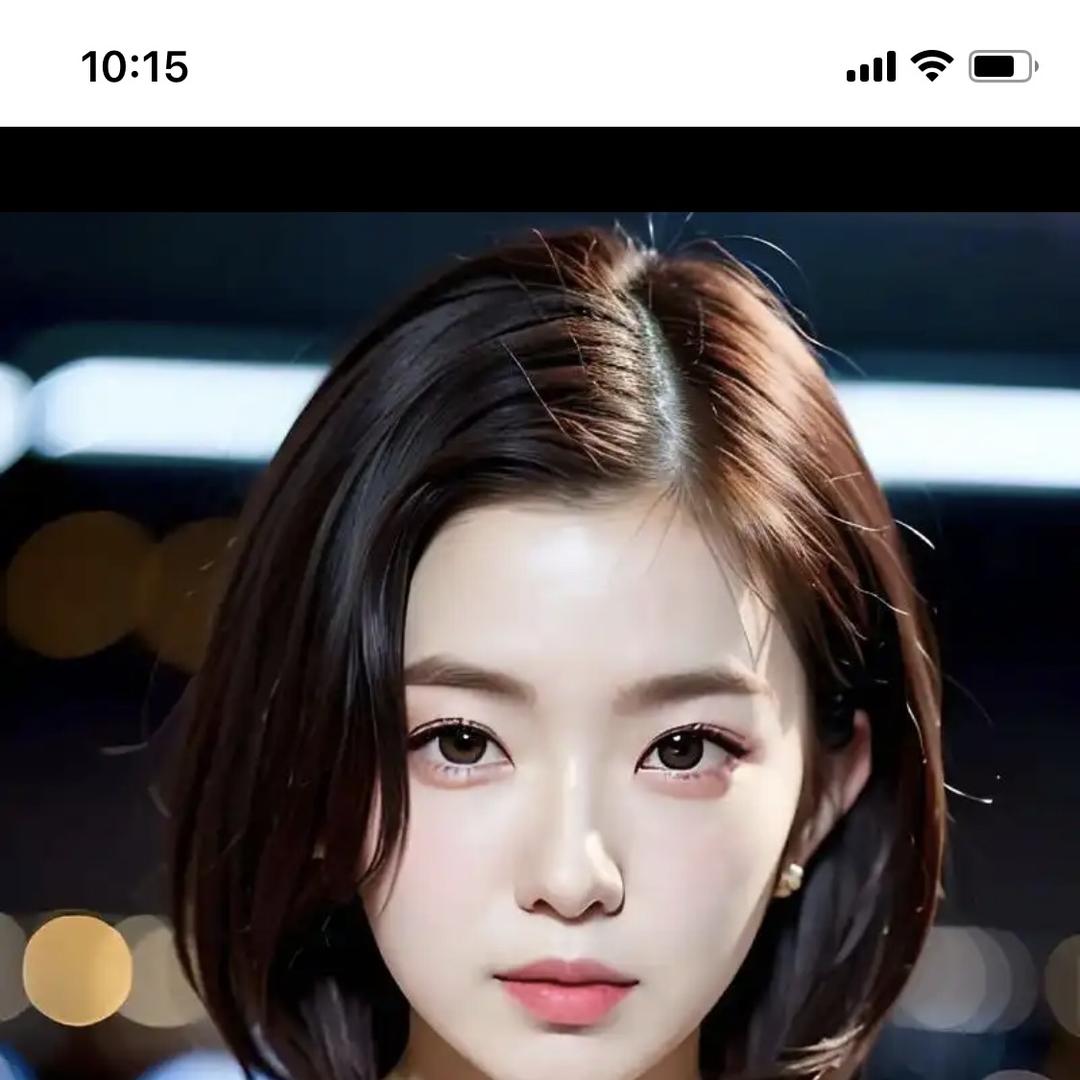Tap the woman's portrait photo
The height and width of the screenshot is (1080, 1080).
540,645
